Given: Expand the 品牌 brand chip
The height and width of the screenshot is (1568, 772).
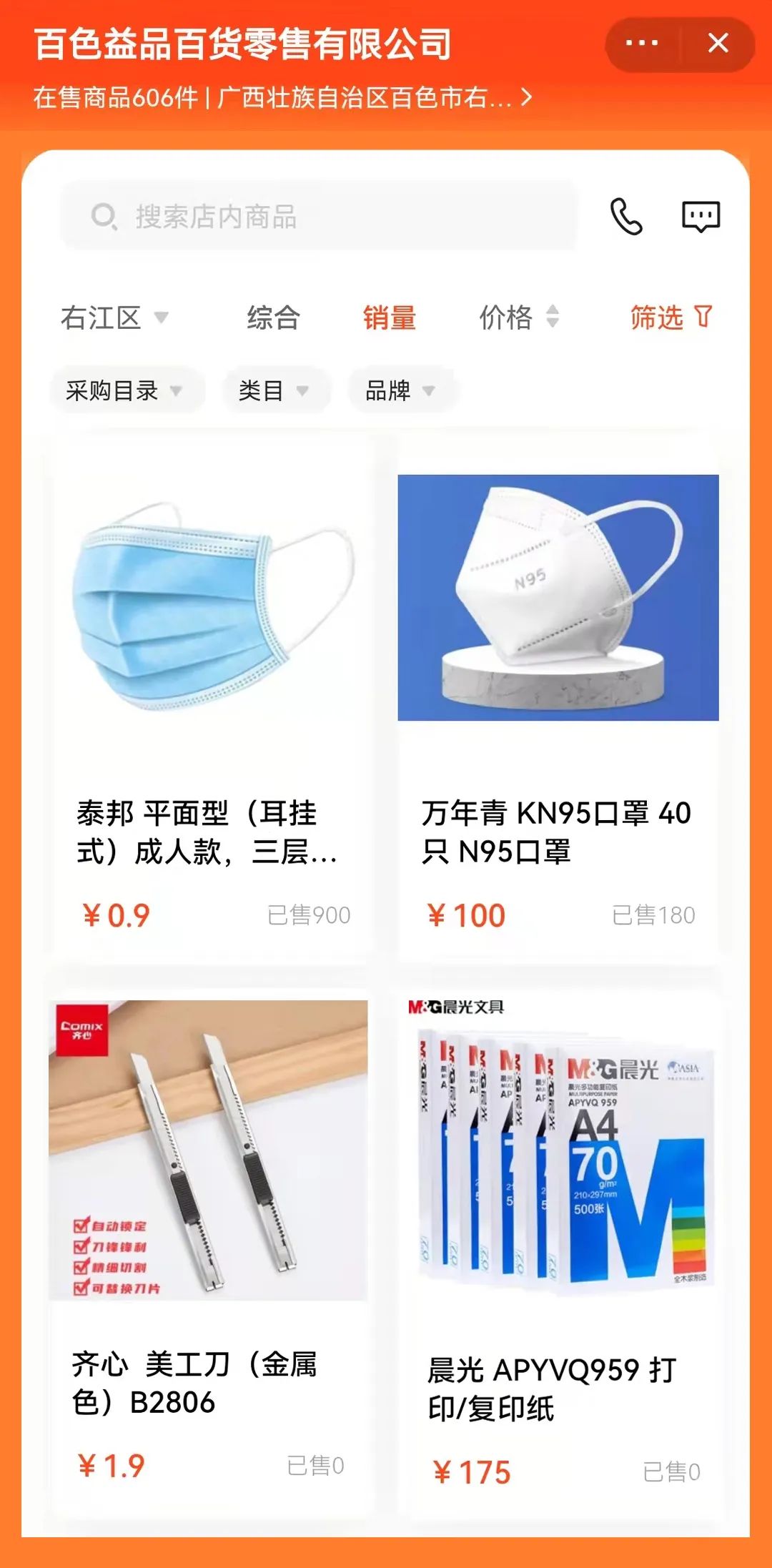Looking at the screenshot, I should tap(400, 390).
